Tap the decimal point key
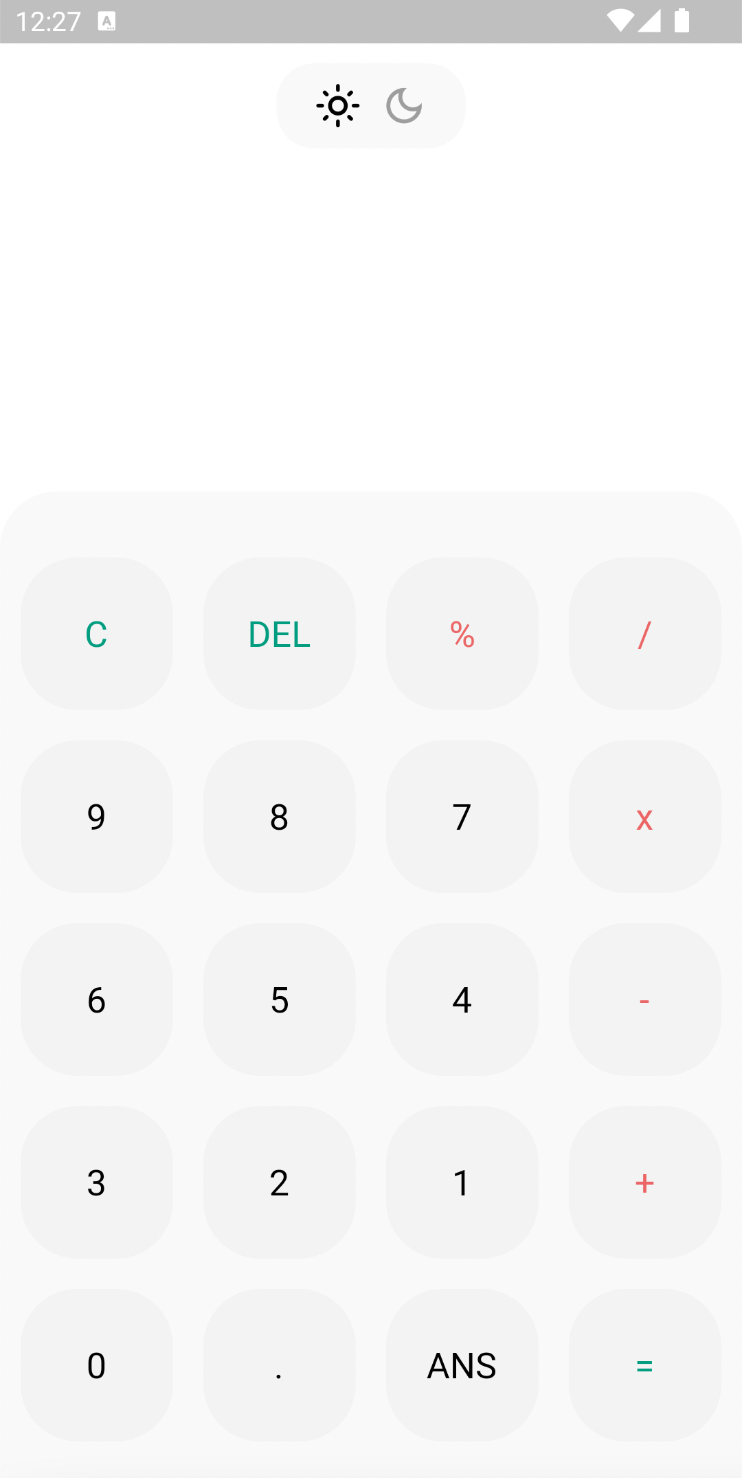Viewport: 742px width, 1478px height. [279, 1366]
